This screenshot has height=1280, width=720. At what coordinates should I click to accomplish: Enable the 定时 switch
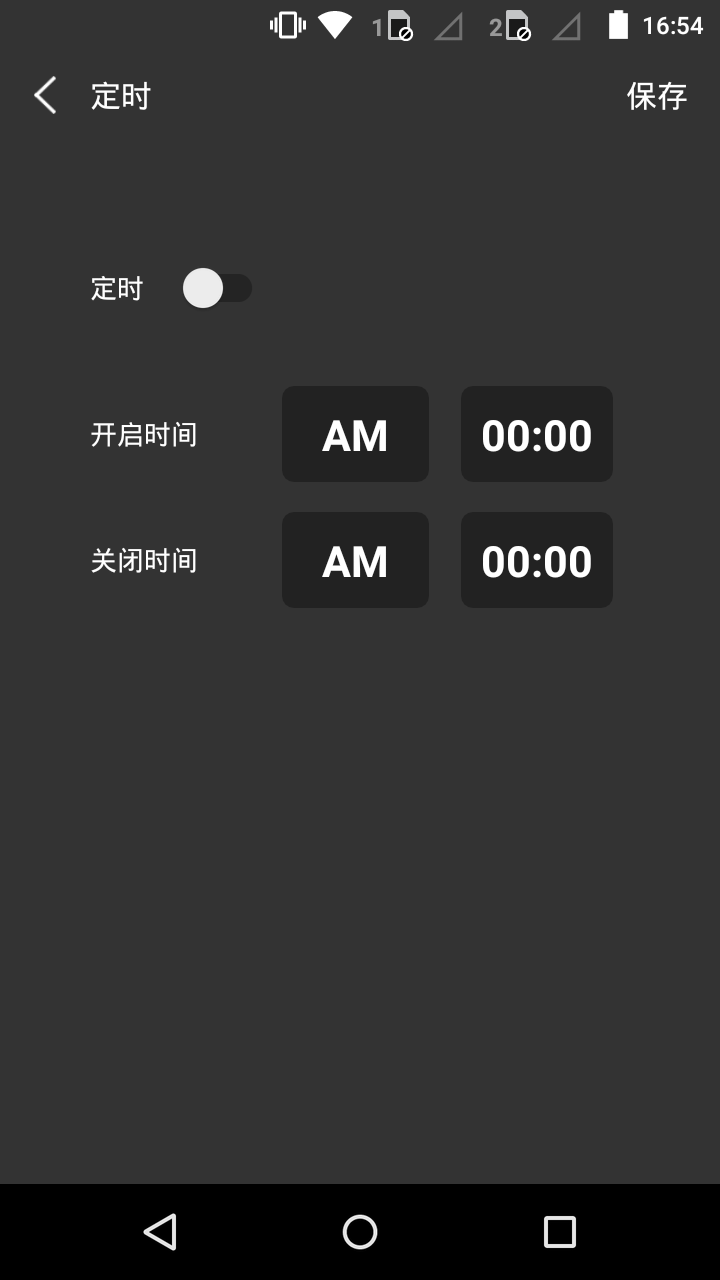[217, 289]
